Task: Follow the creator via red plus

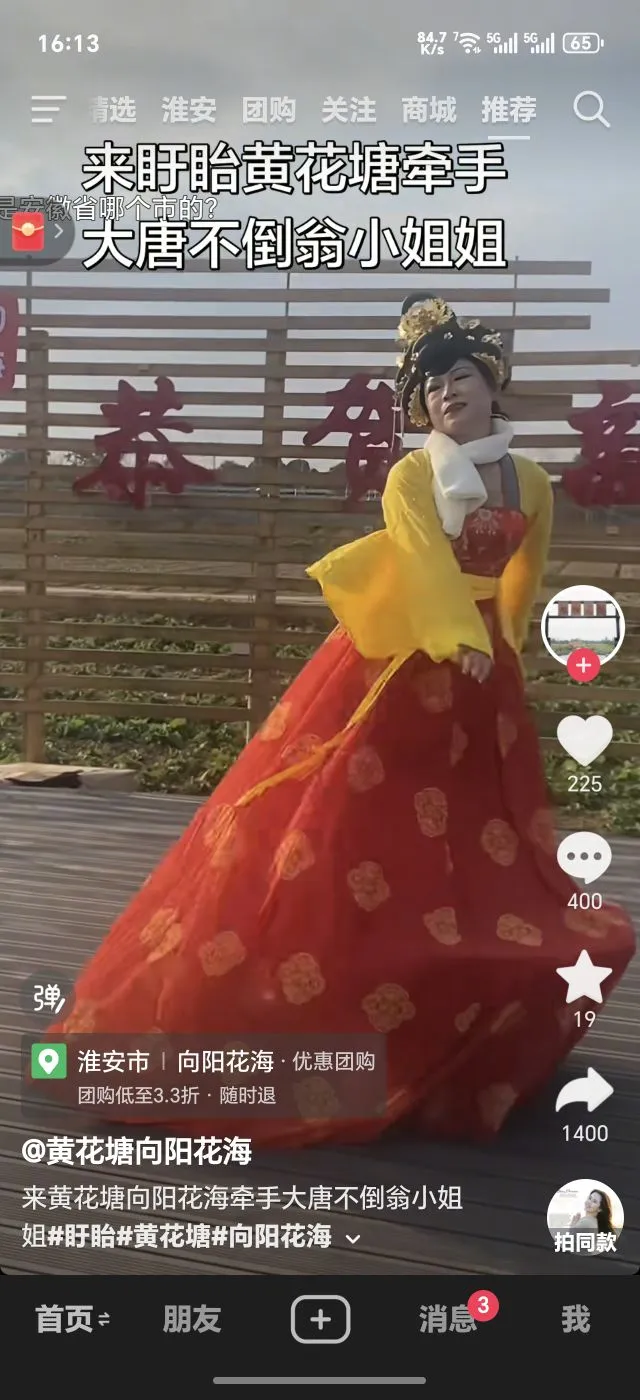Action: [583, 665]
